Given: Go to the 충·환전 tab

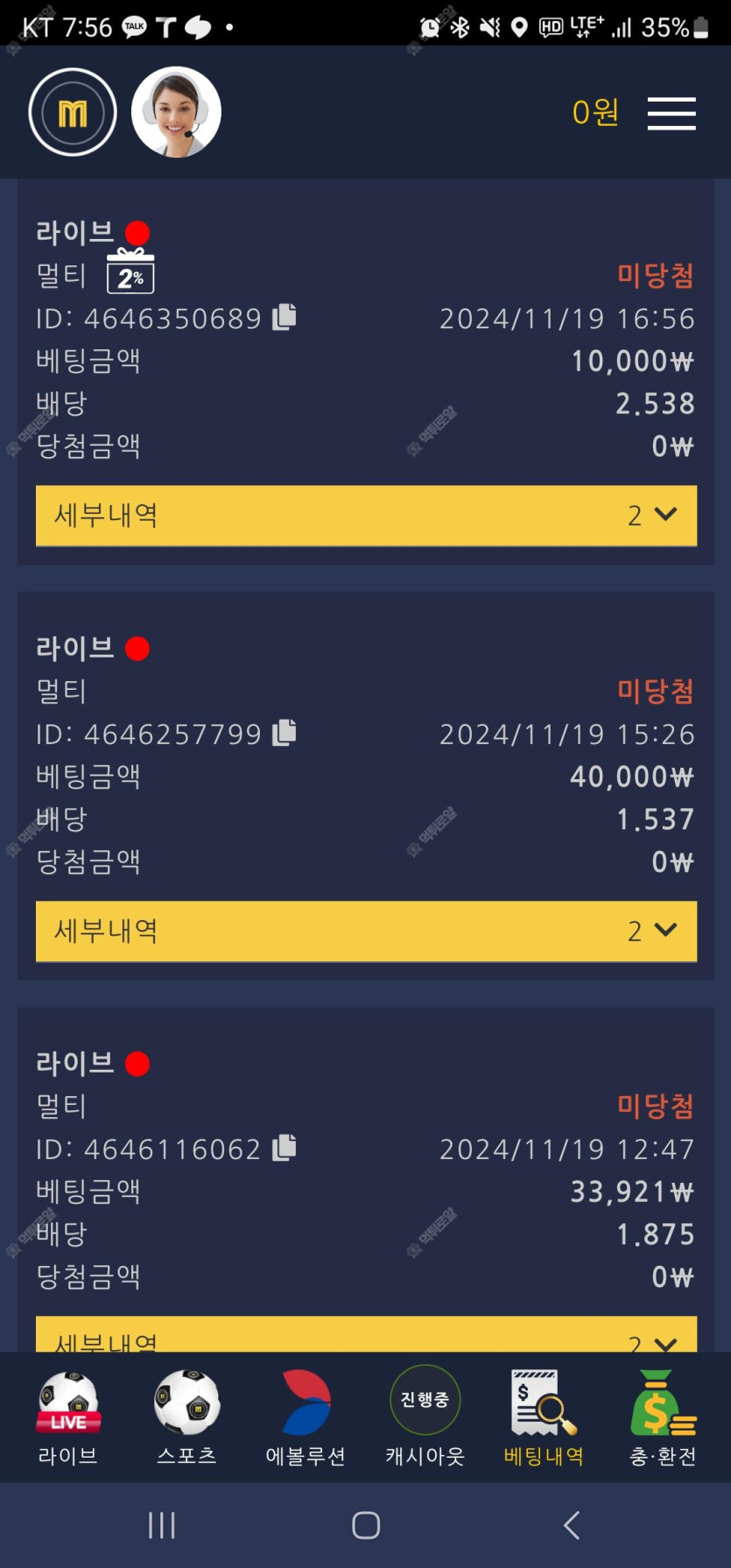Looking at the screenshot, I should (663, 1419).
